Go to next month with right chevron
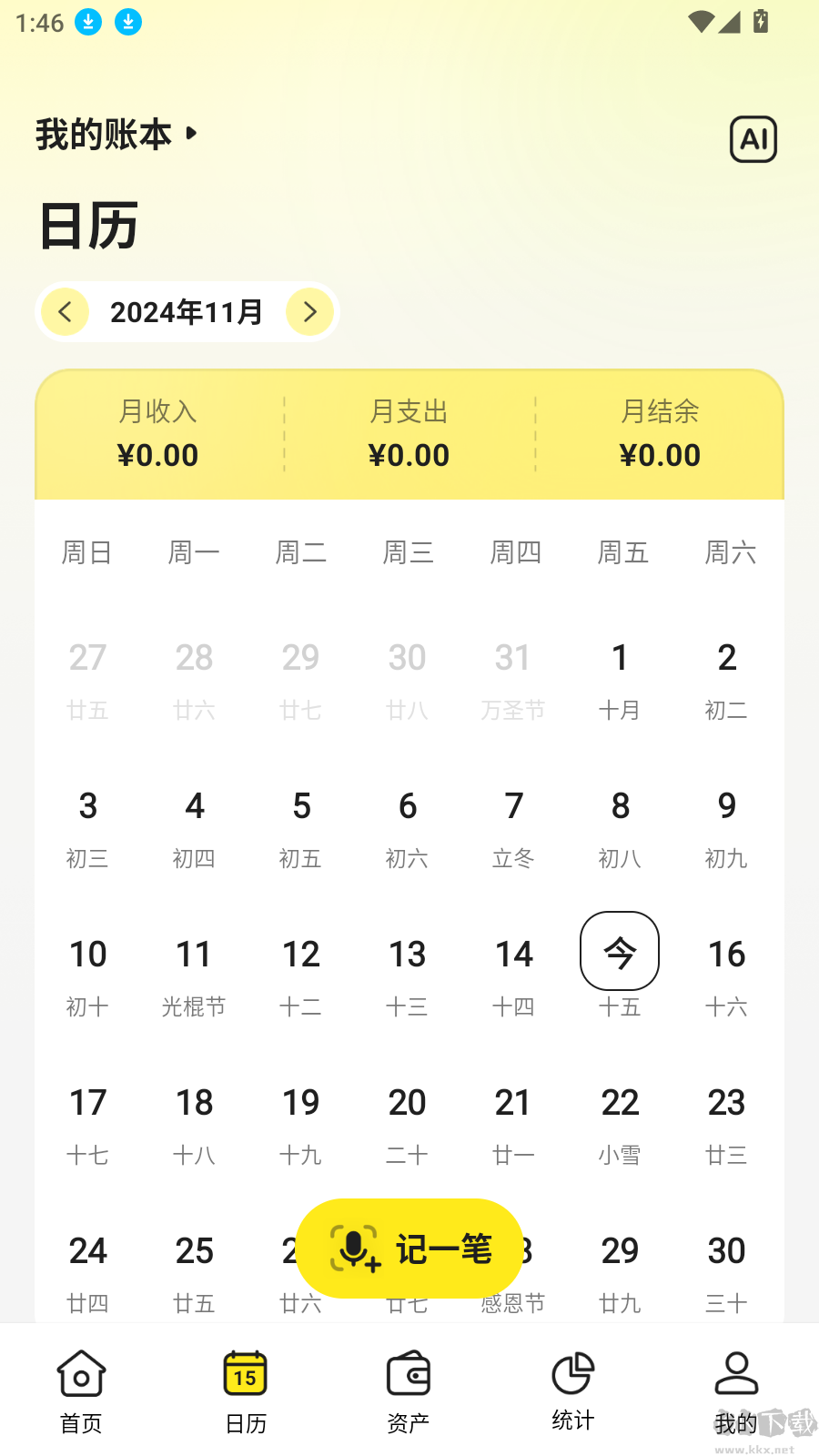819x1456 pixels. coord(309,311)
